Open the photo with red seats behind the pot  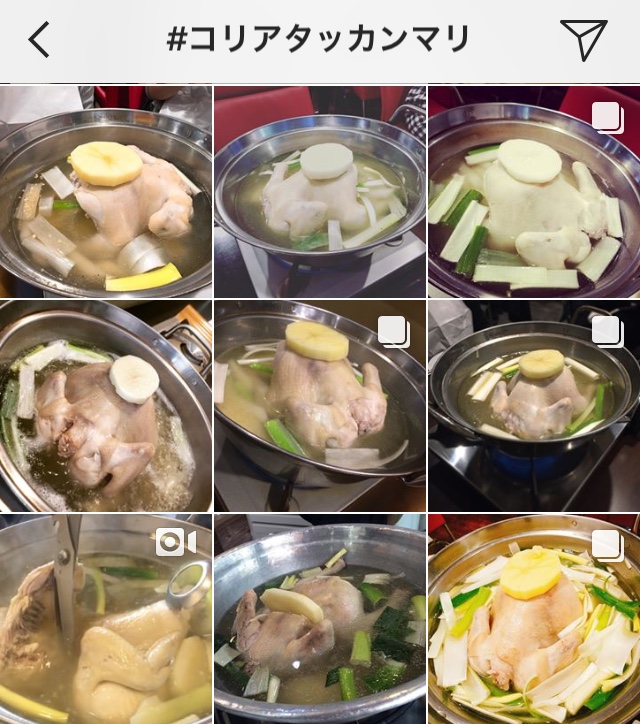(320, 190)
